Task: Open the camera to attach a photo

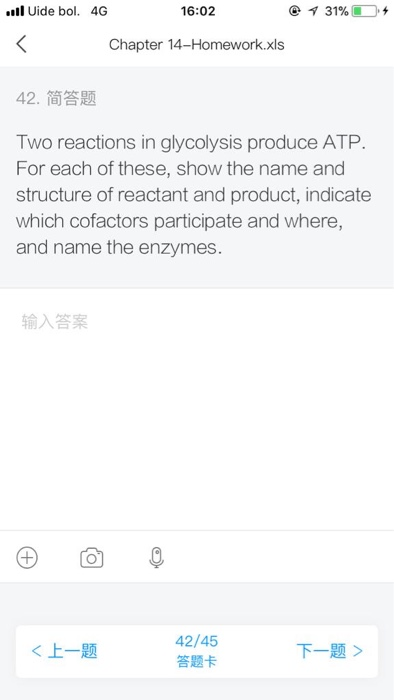Action: coord(92,558)
